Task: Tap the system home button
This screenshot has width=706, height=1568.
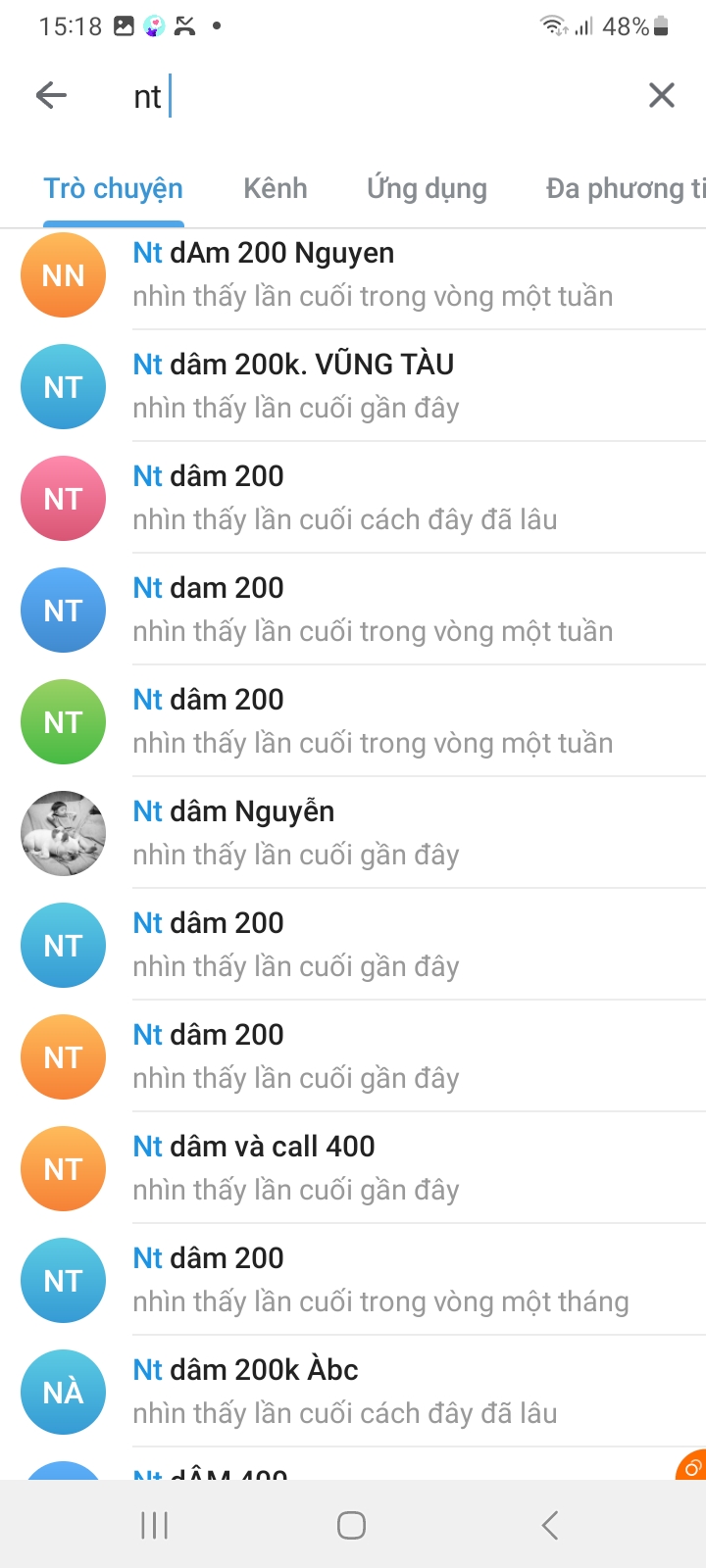Action: pyautogui.click(x=352, y=1525)
